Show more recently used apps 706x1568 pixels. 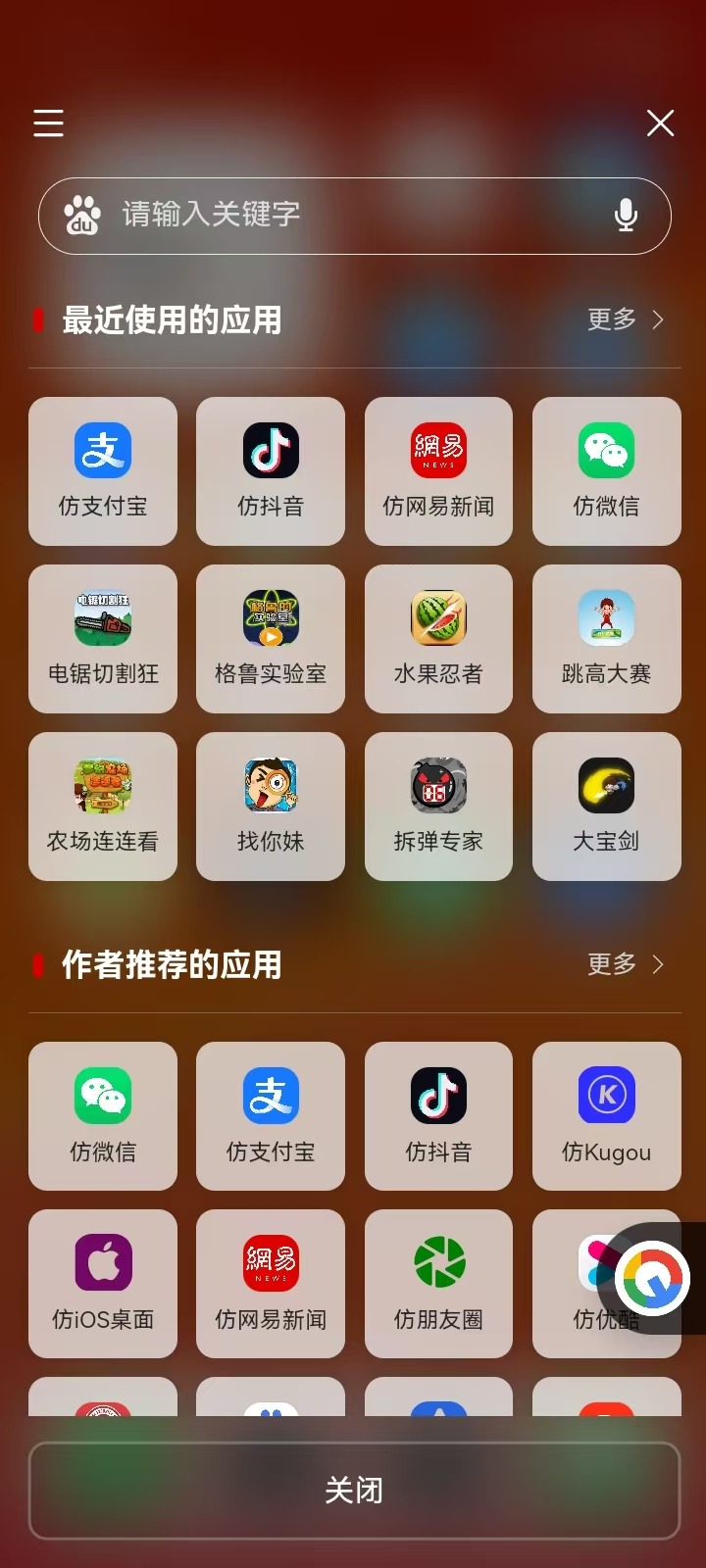click(x=626, y=319)
